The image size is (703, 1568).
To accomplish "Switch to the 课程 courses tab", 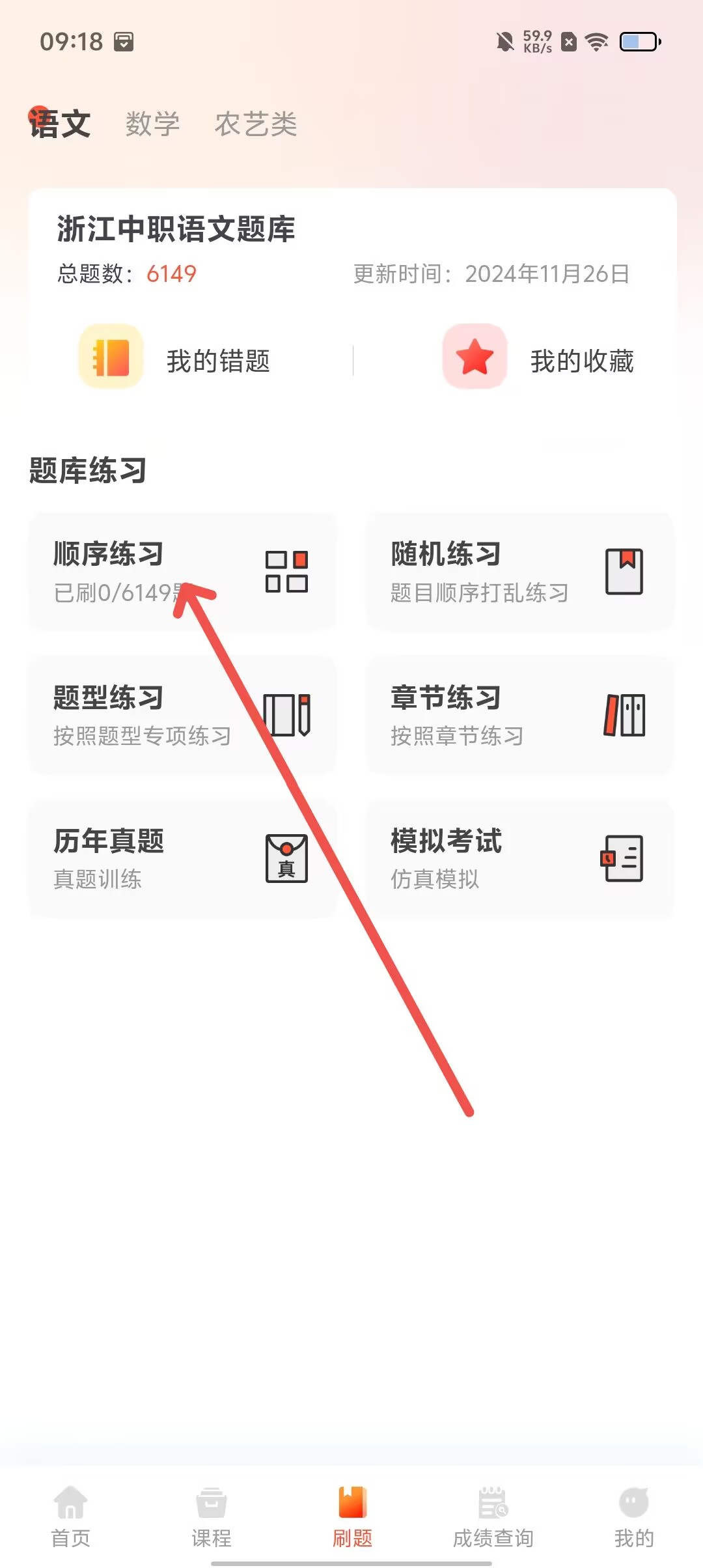I will [212, 1517].
